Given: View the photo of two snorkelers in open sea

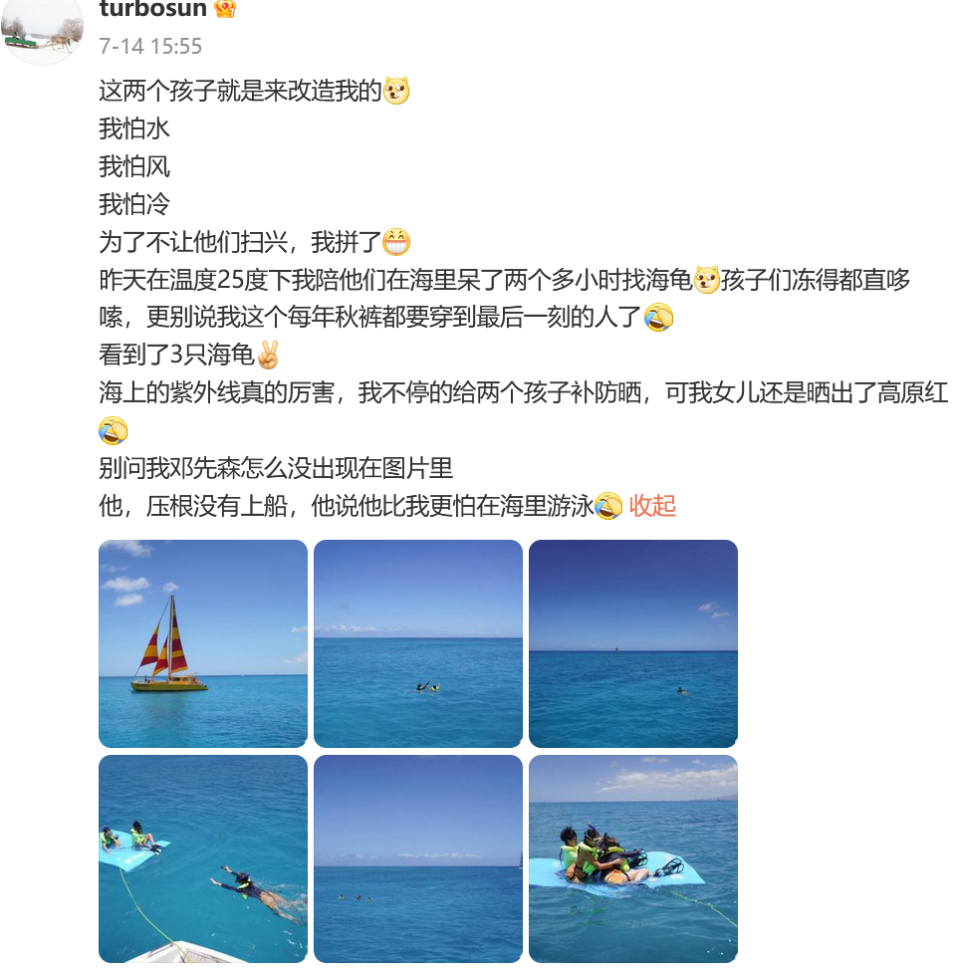Looking at the screenshot, I should click(x=418, y=643).
